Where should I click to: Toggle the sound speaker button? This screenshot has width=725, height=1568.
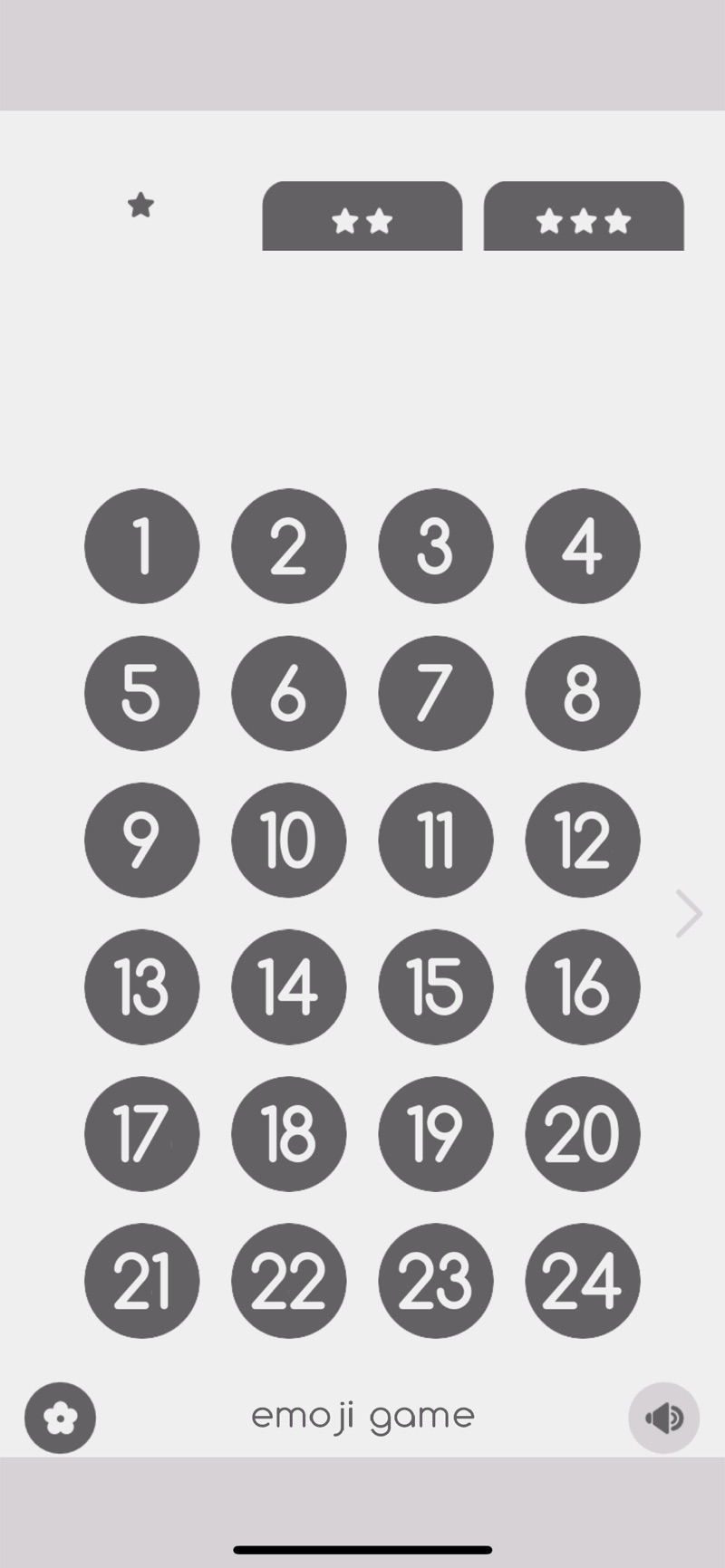(x=664, y=1418)
